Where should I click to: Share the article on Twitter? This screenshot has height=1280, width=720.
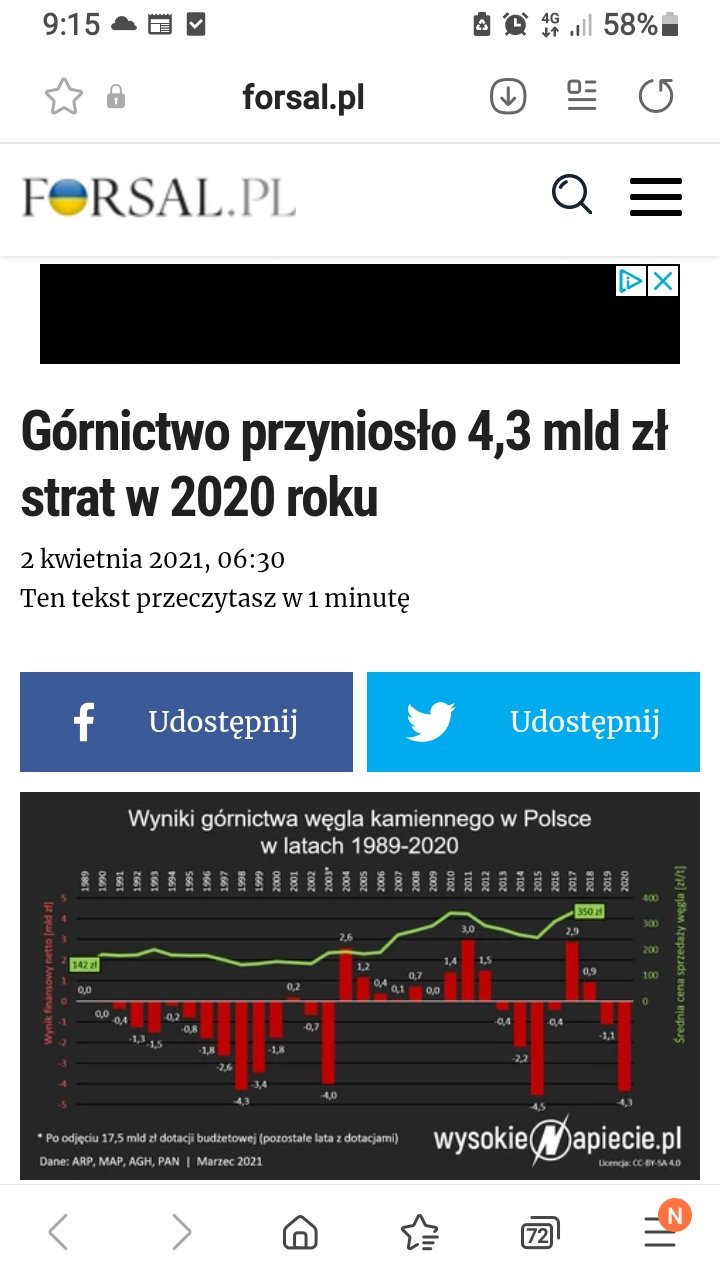coord(533,722)
